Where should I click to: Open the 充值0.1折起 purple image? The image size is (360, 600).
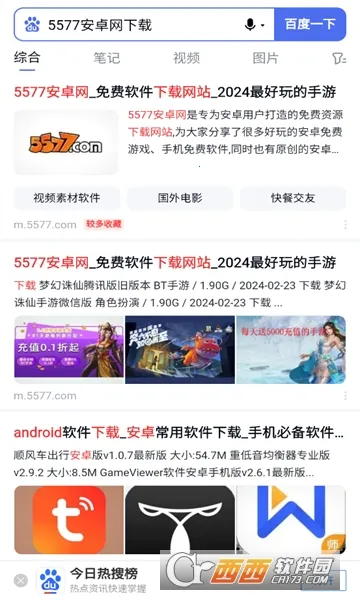pos(69,350)
